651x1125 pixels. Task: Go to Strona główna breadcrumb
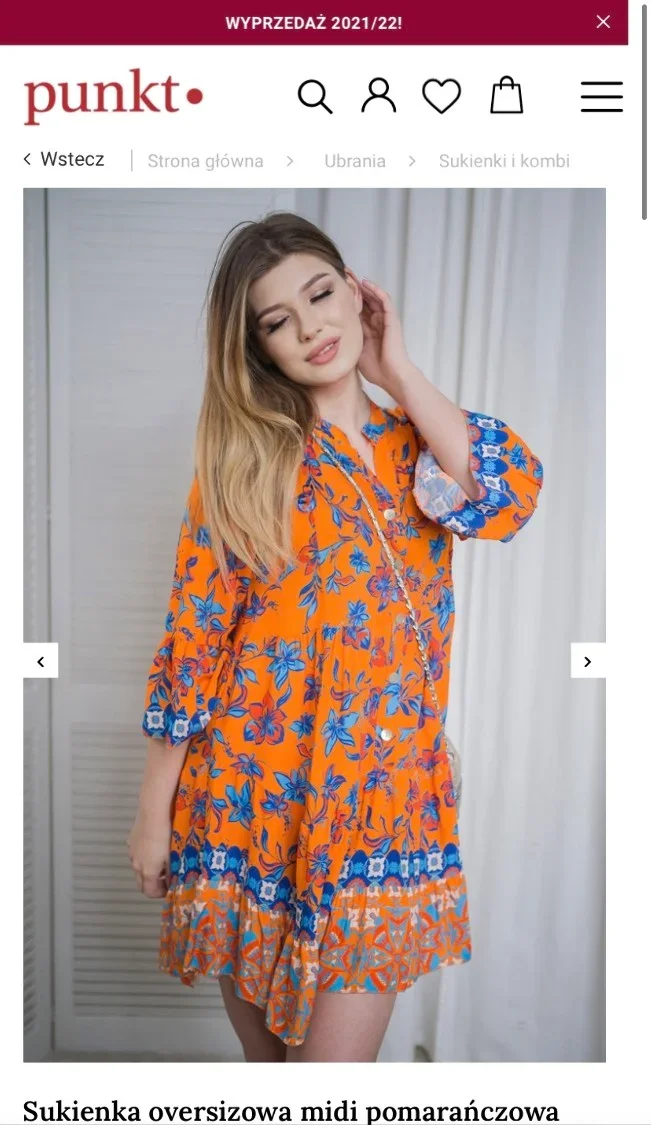point(205,161)
